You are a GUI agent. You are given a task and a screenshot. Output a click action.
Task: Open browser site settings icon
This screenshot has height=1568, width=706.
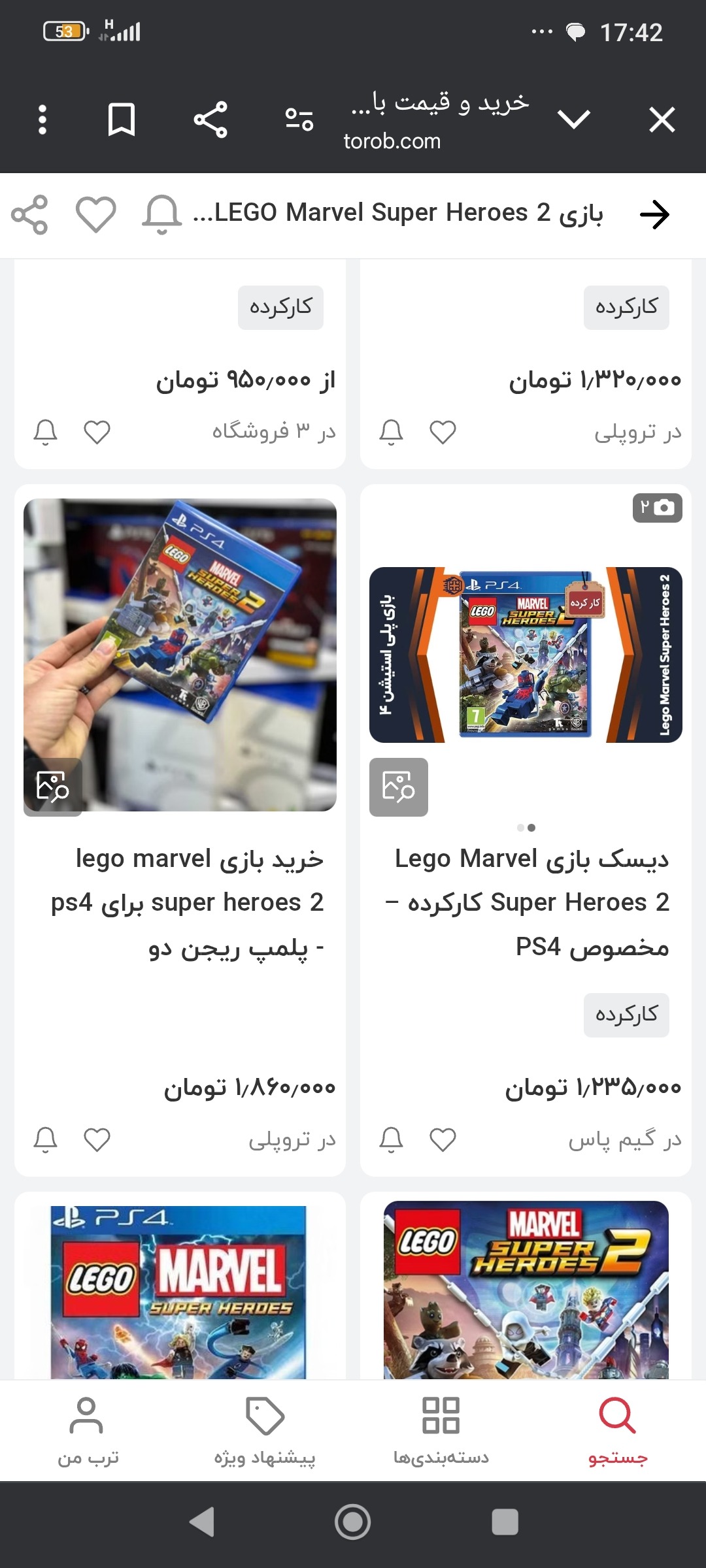(x=299, y=120)
